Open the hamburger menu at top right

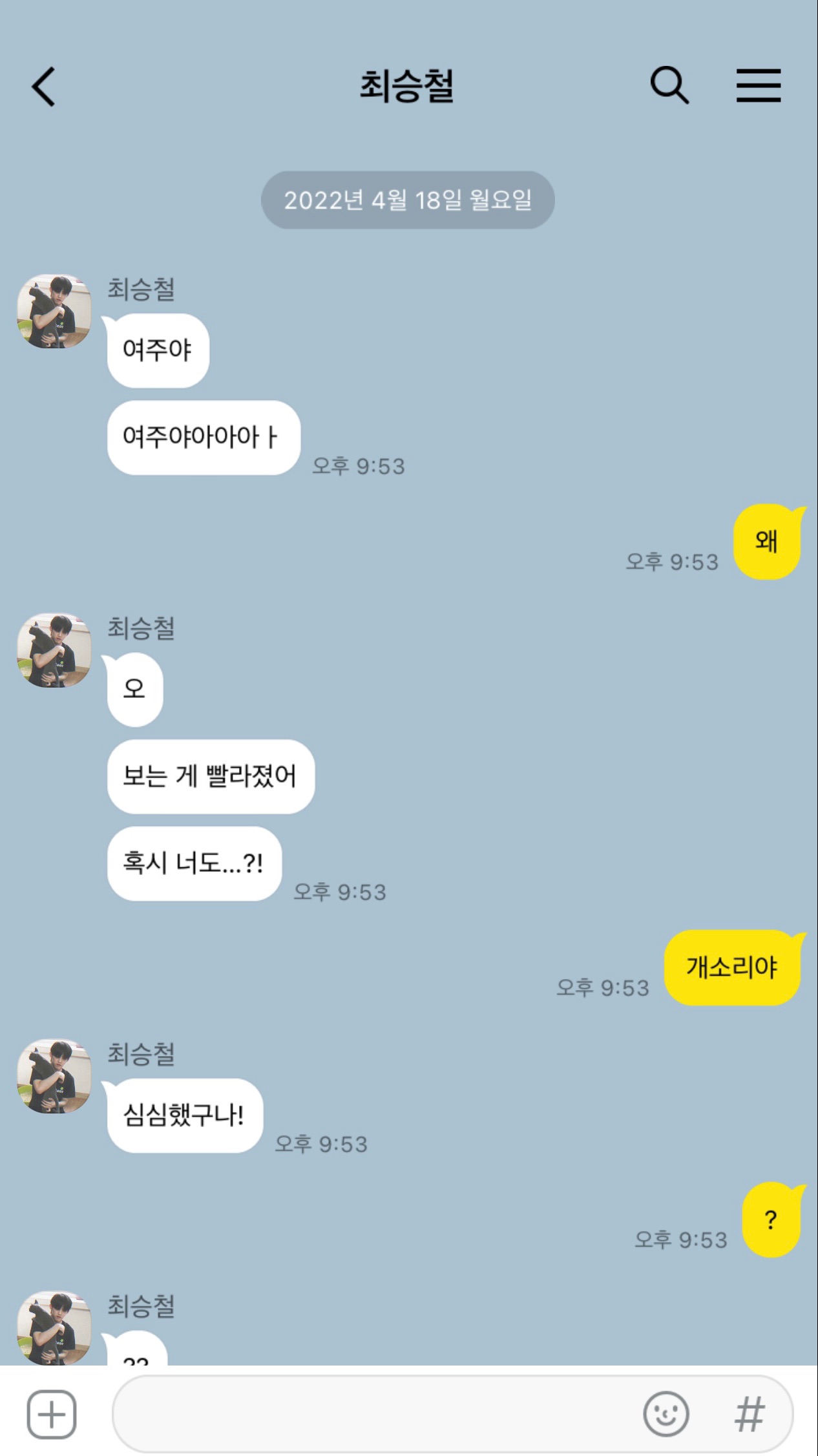tap(758, 86)
